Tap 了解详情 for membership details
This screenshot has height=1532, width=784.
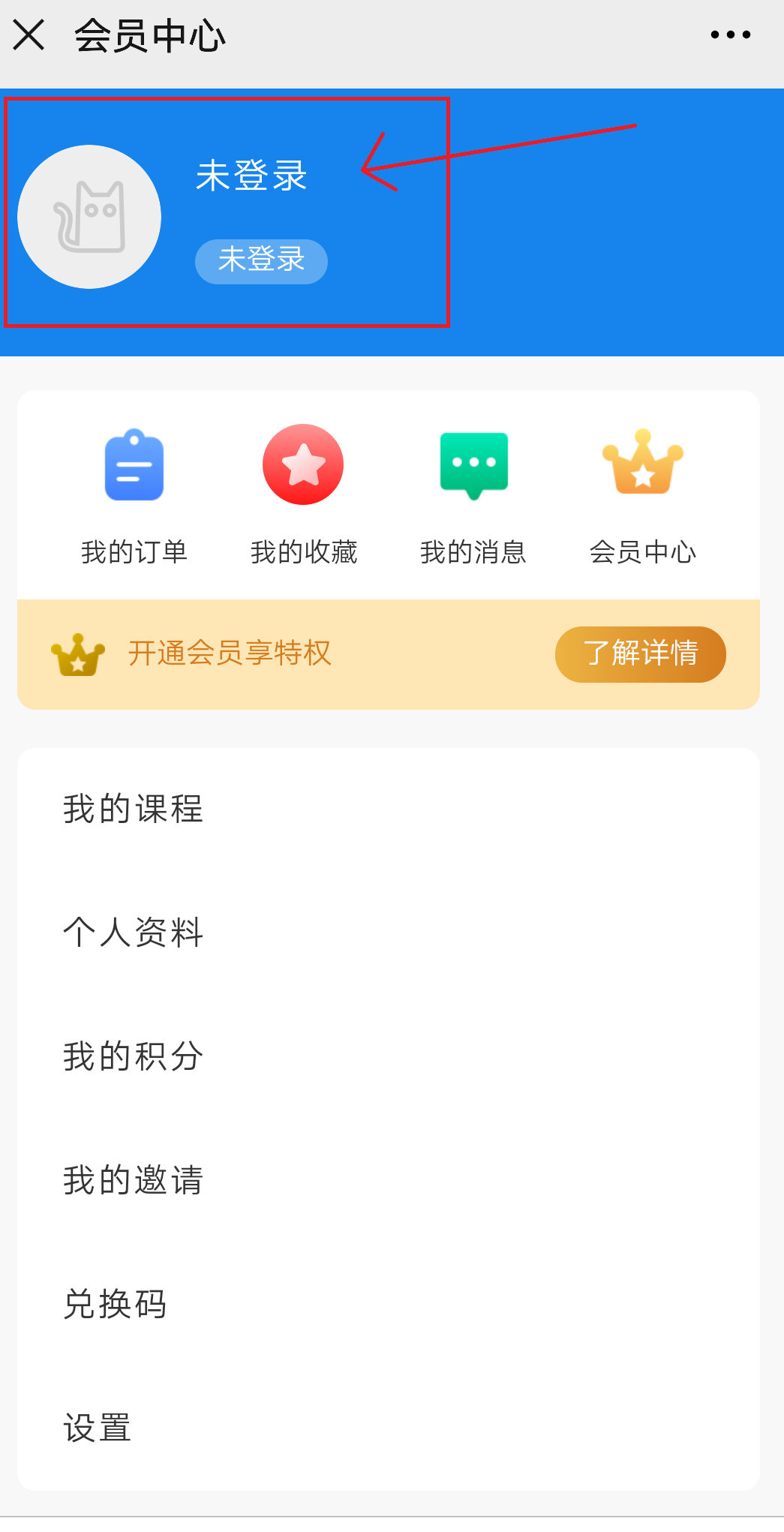click(640, 654)
